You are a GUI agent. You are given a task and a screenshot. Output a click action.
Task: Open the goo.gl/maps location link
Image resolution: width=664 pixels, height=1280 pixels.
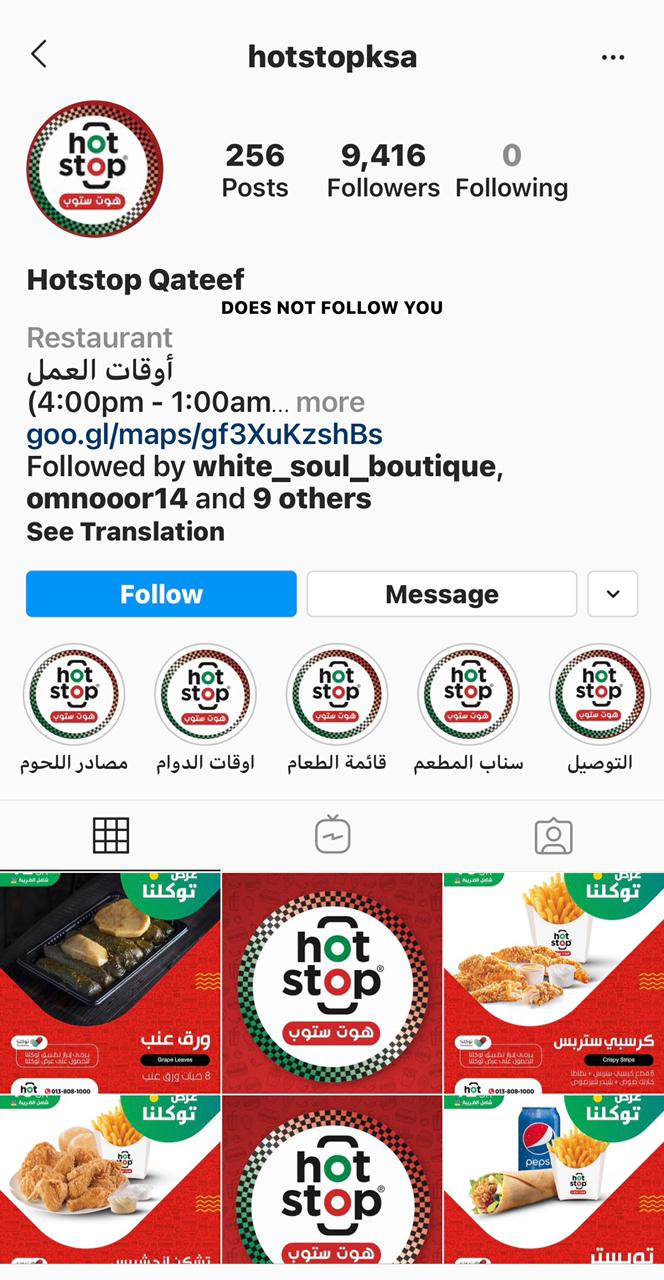click(x=204, y=435)
